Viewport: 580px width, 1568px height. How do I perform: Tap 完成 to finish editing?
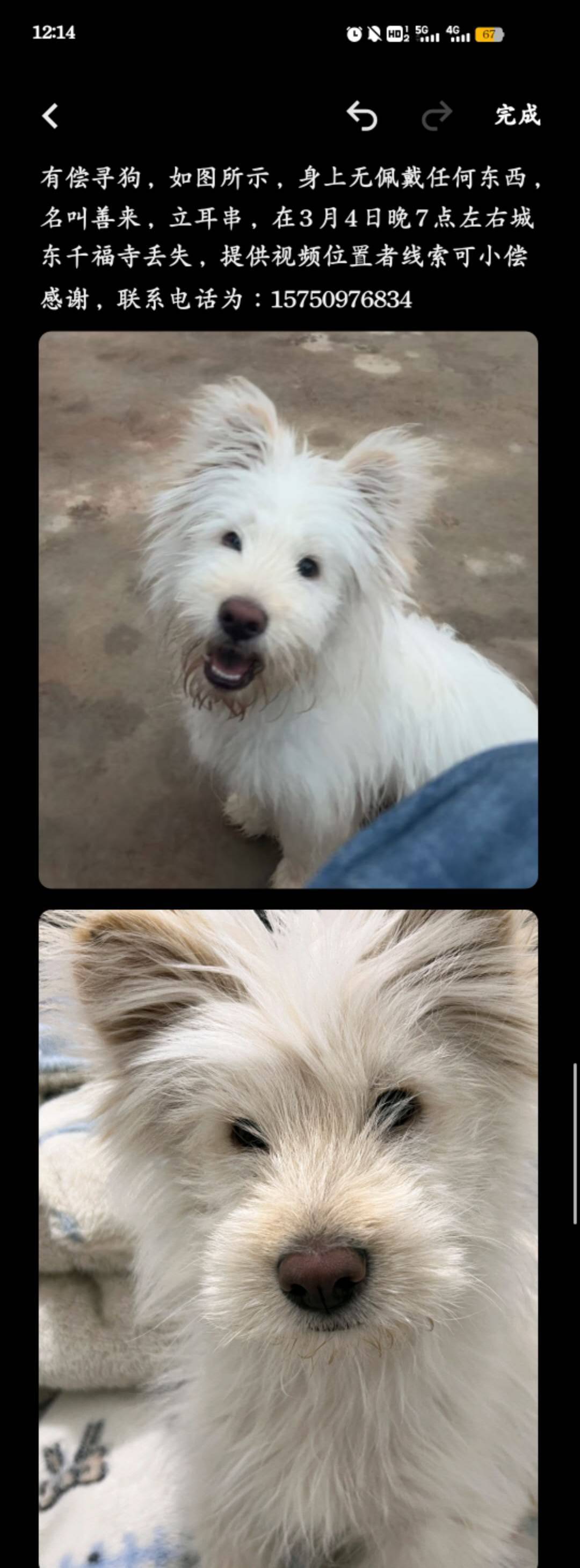[517, 115]
